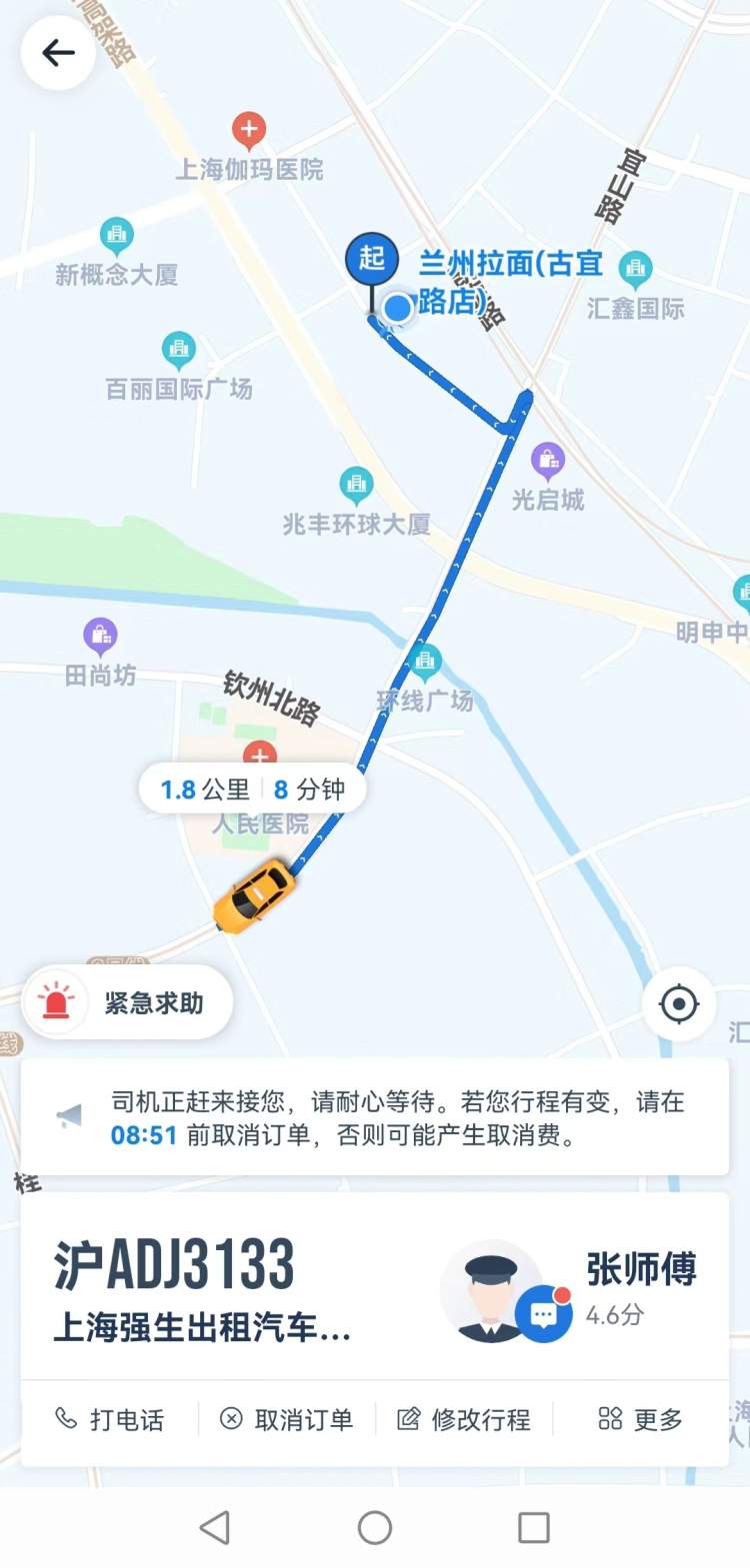Open recent apps via the square button
The width and height of the screenshot is (750, 1568).
(533, 1527)
